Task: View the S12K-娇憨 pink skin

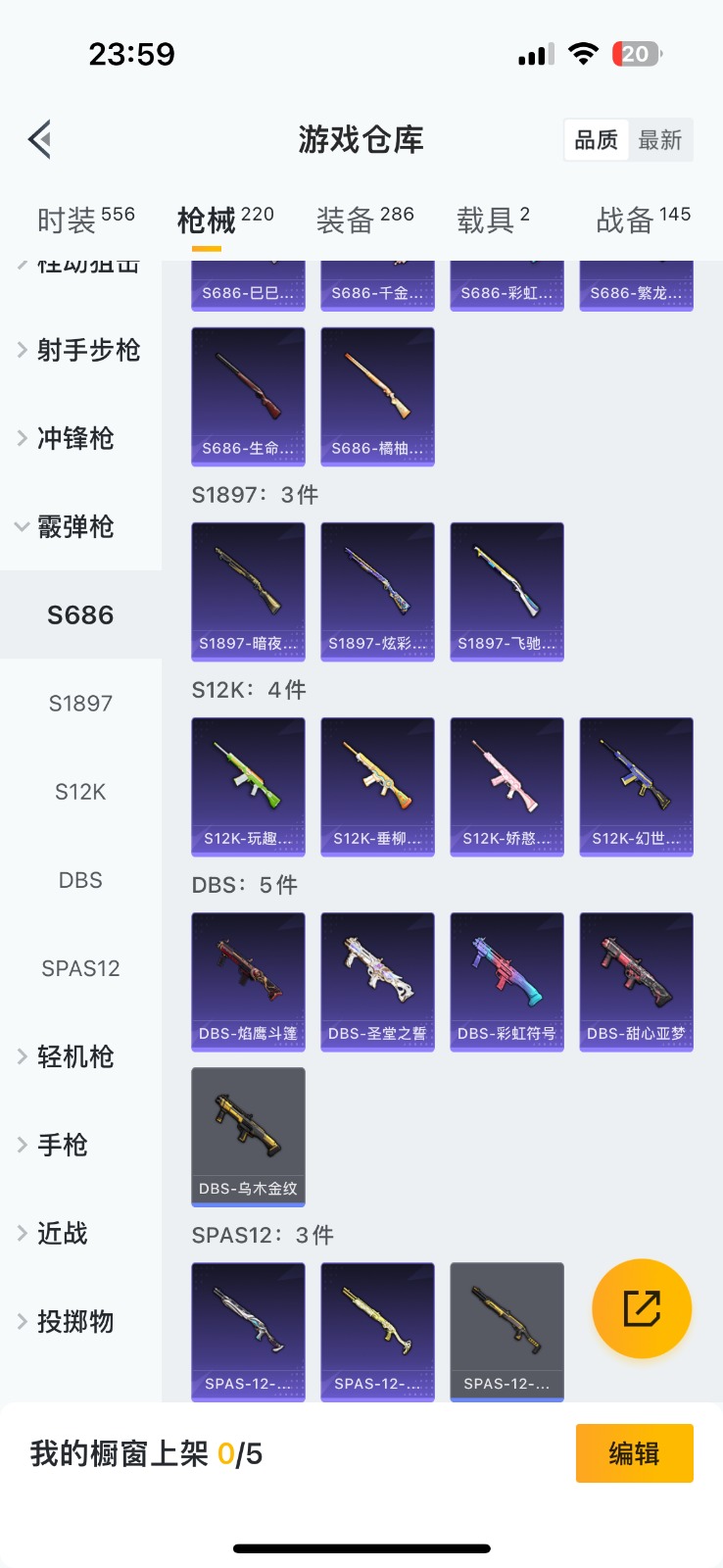Action: tap(506, 786)
